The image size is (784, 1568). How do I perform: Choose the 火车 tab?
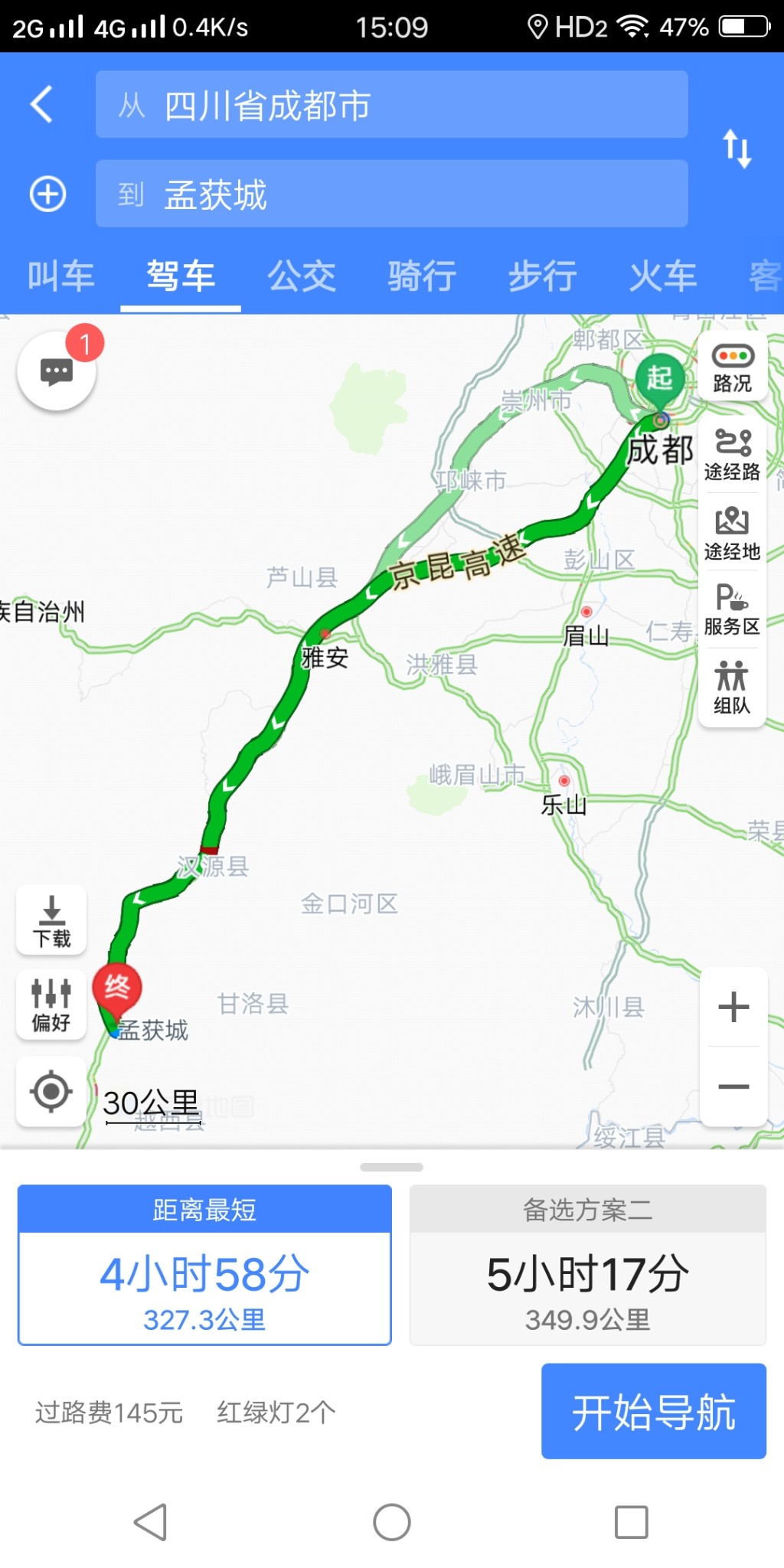coord(663,276)
